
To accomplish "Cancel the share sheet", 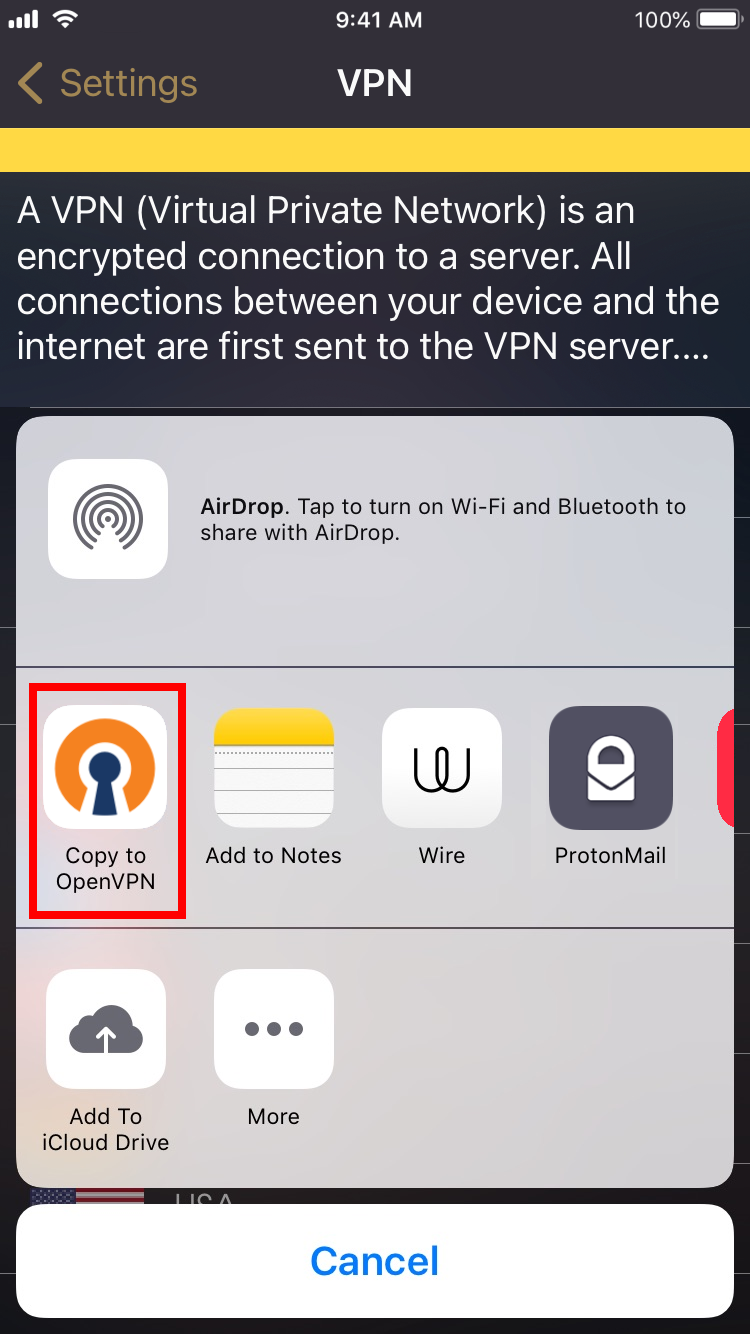I will (x=375, y=1261).
